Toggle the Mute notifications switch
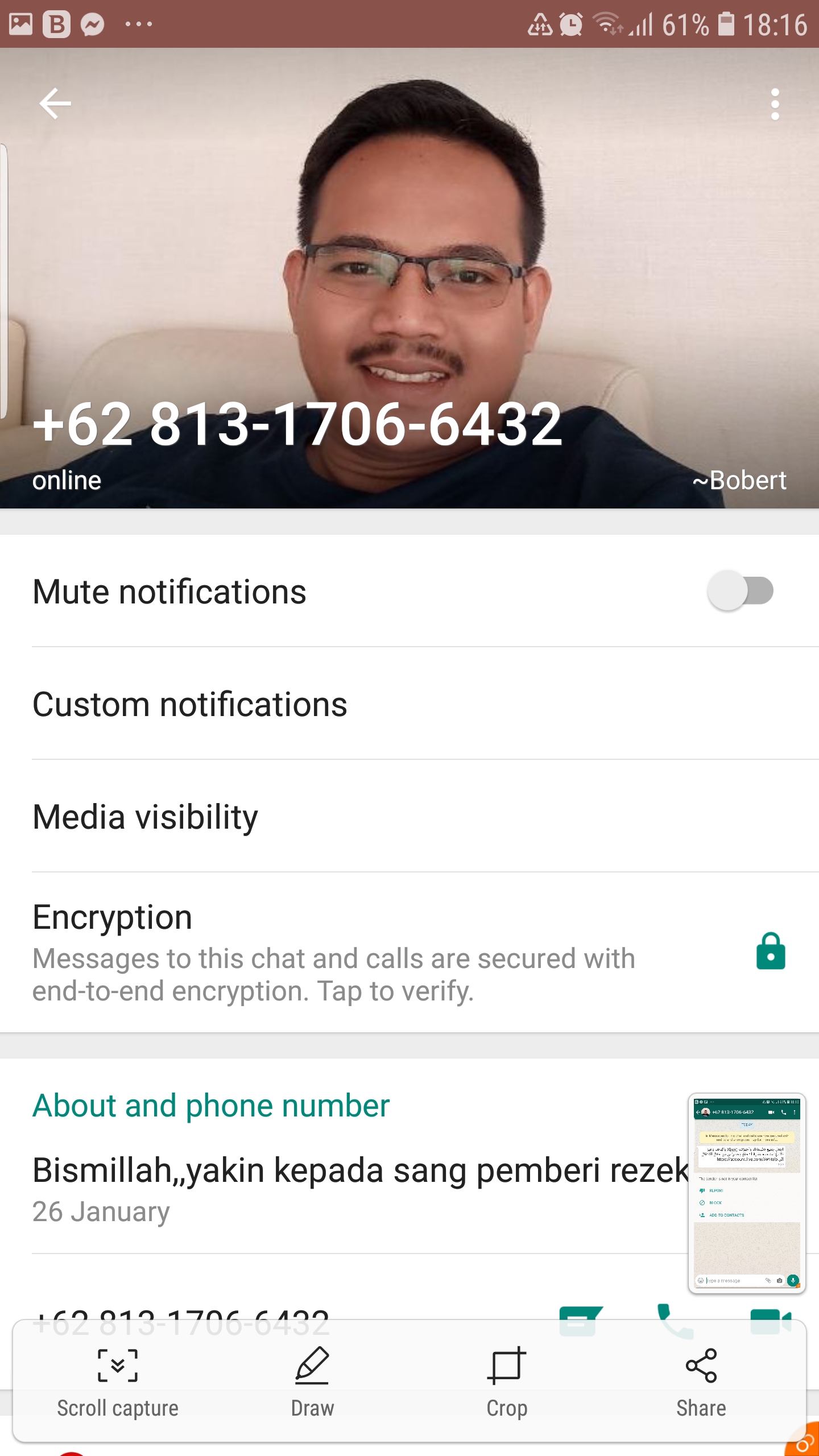Viewport: 819px width, 1456px height. tap(740, 591)
